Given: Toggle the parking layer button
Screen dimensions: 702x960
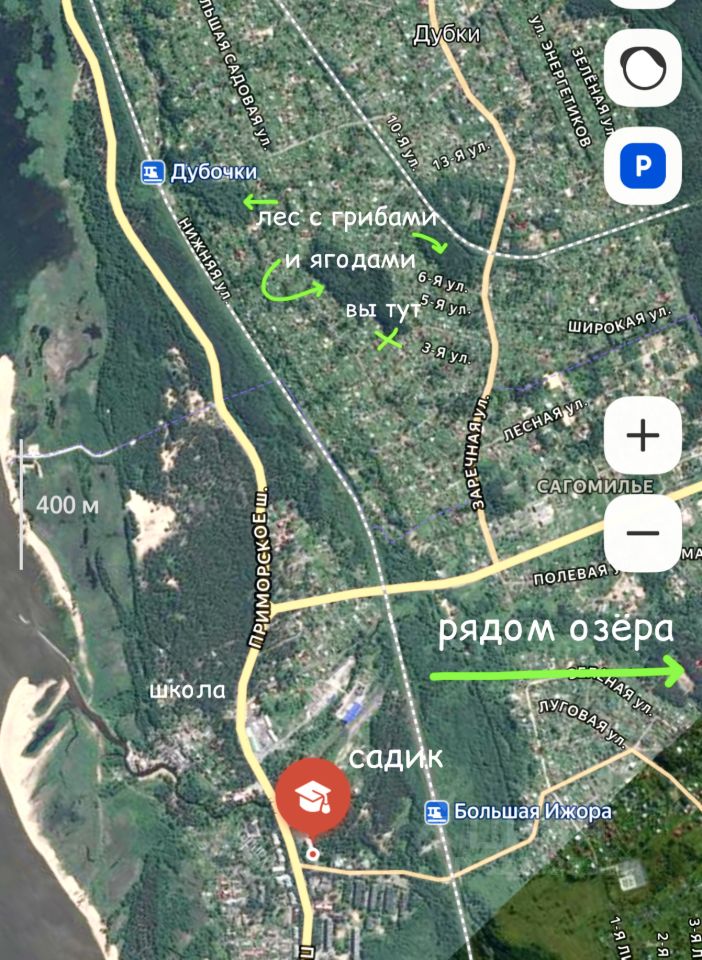Looking at the screenshot, I should pos(643,167).
